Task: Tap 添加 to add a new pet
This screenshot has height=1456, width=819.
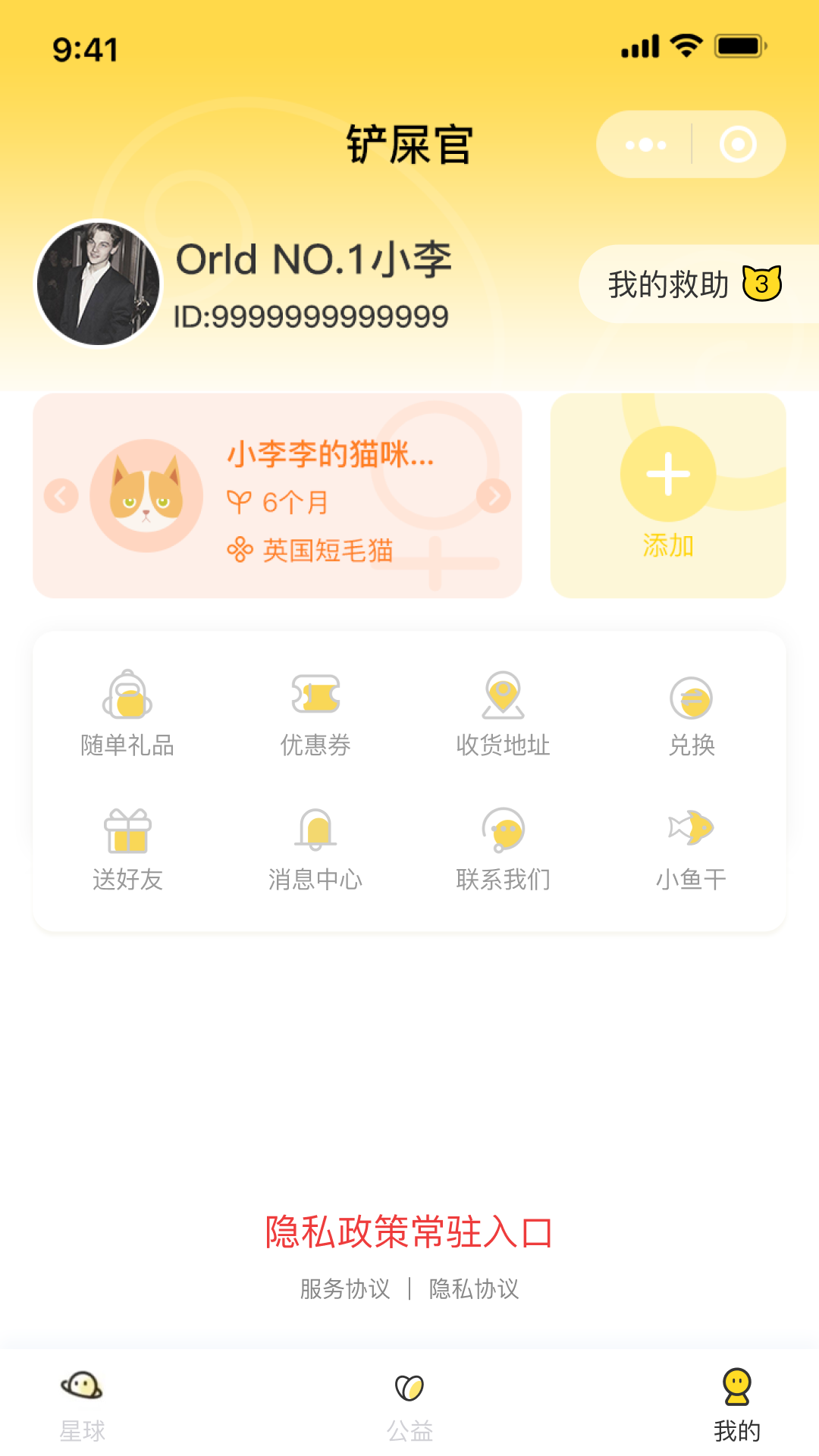Action: pos(667,497)
